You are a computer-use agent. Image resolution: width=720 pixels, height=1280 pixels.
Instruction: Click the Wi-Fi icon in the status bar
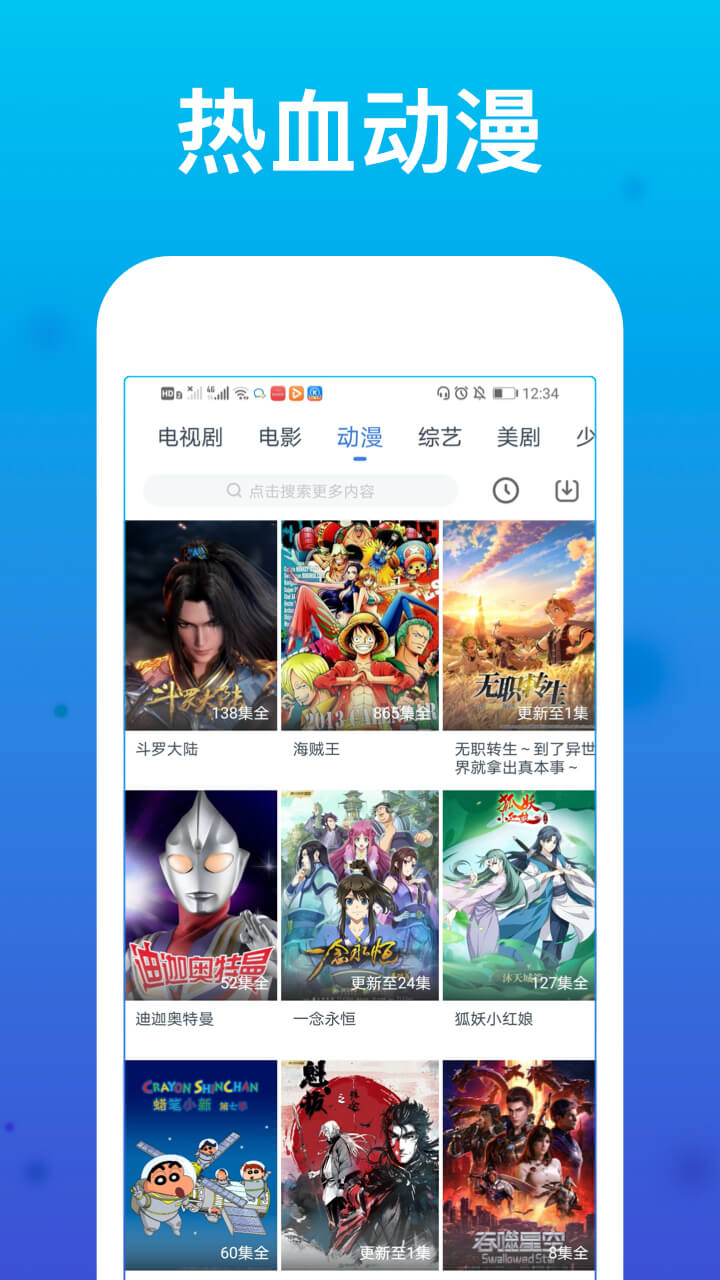[x=238, y=392]
